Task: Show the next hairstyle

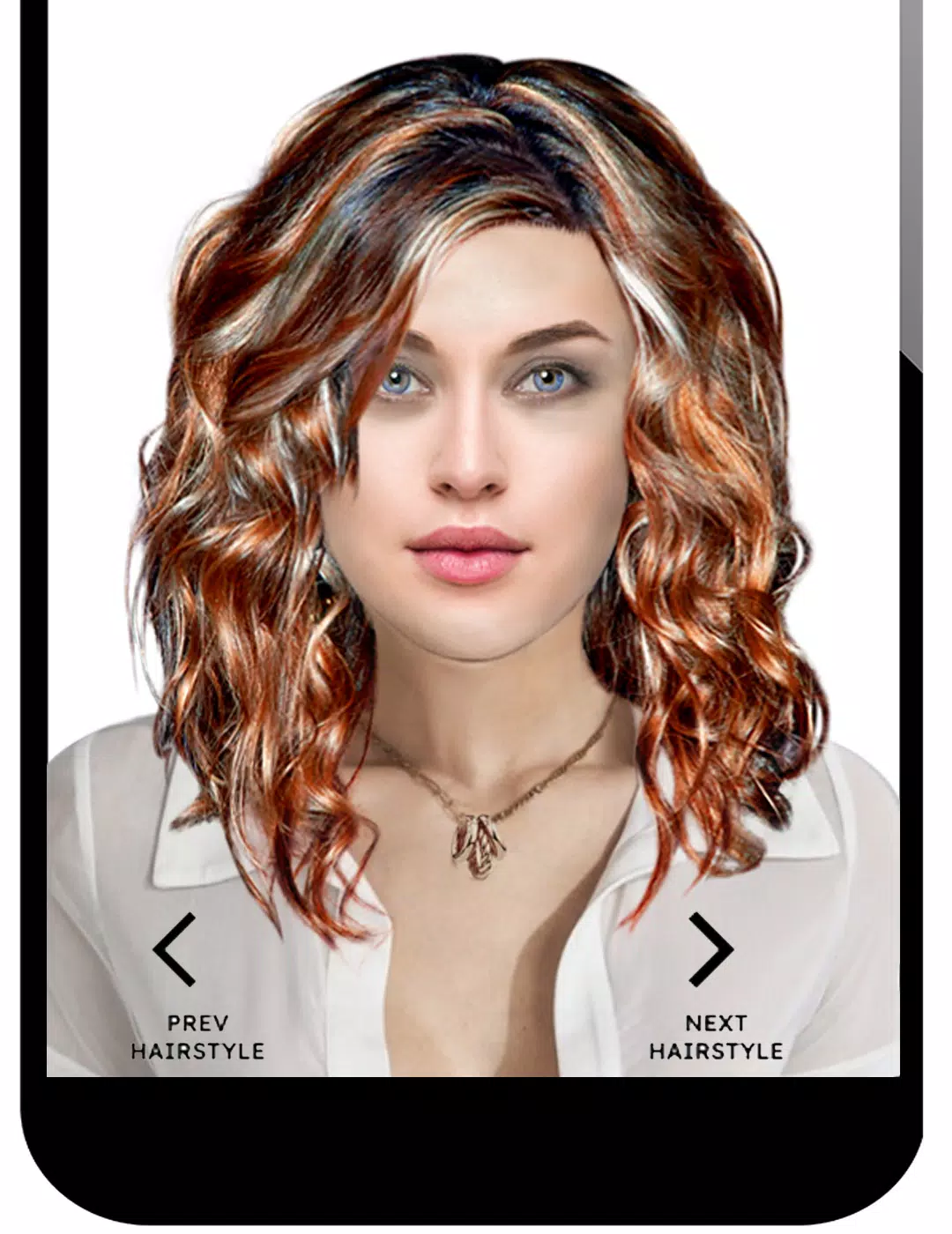Action: [710, 950]
